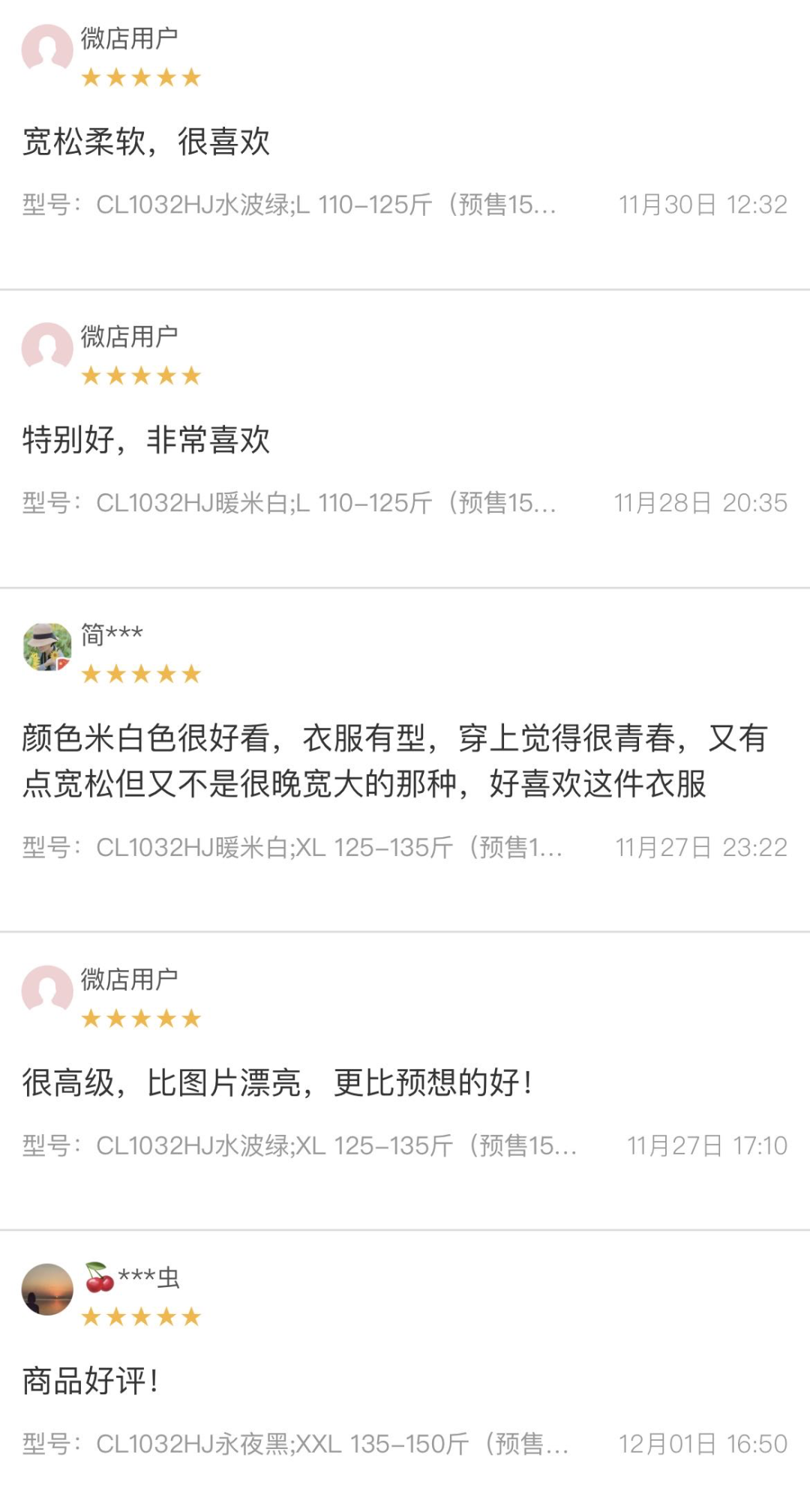Image resolution: width=810 pixels, height=1512 pixels.
Task: Click the timestamp 11月30日 12:32
Action: (701, 202)
